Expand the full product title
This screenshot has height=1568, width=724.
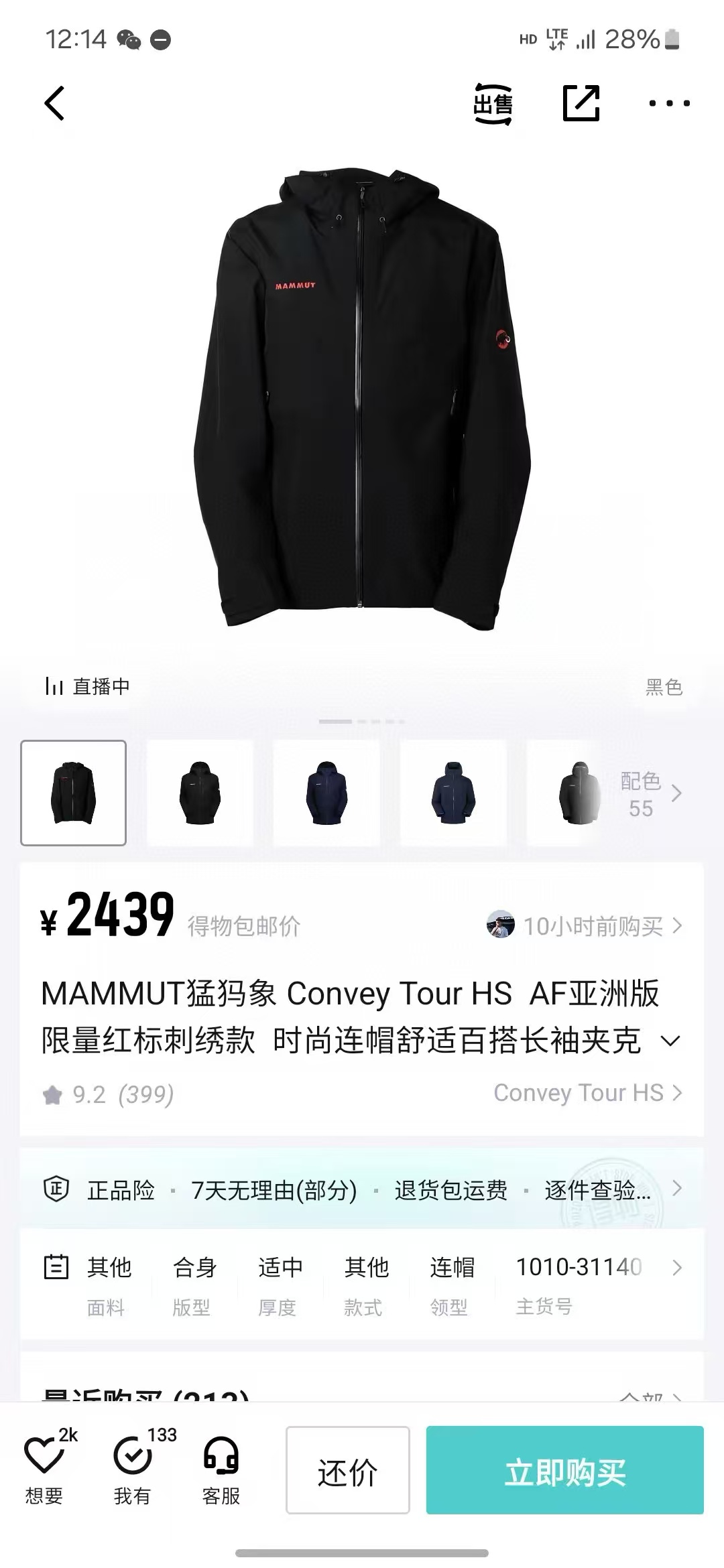[670, 1041]
